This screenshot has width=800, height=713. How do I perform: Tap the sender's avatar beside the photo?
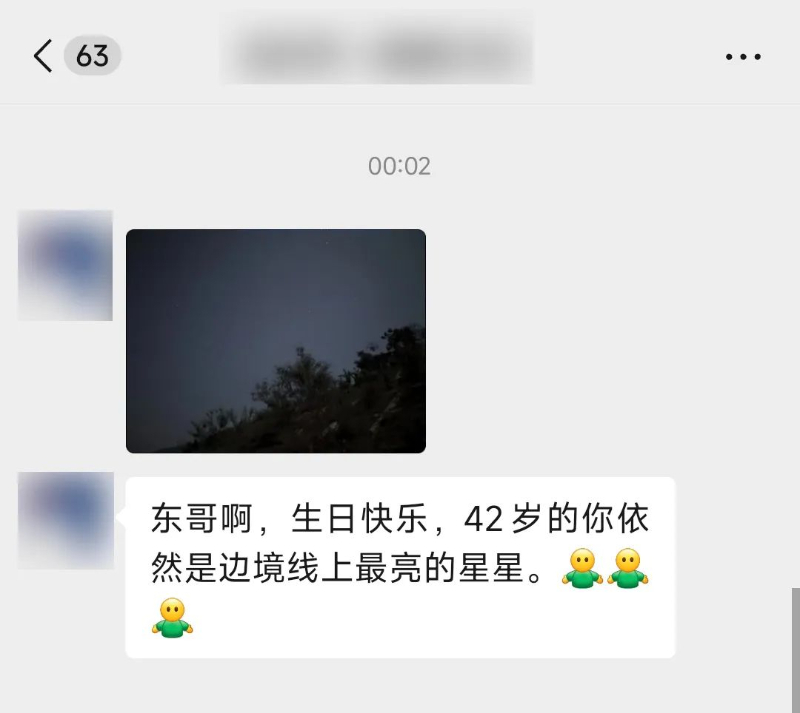click(66, 265)
